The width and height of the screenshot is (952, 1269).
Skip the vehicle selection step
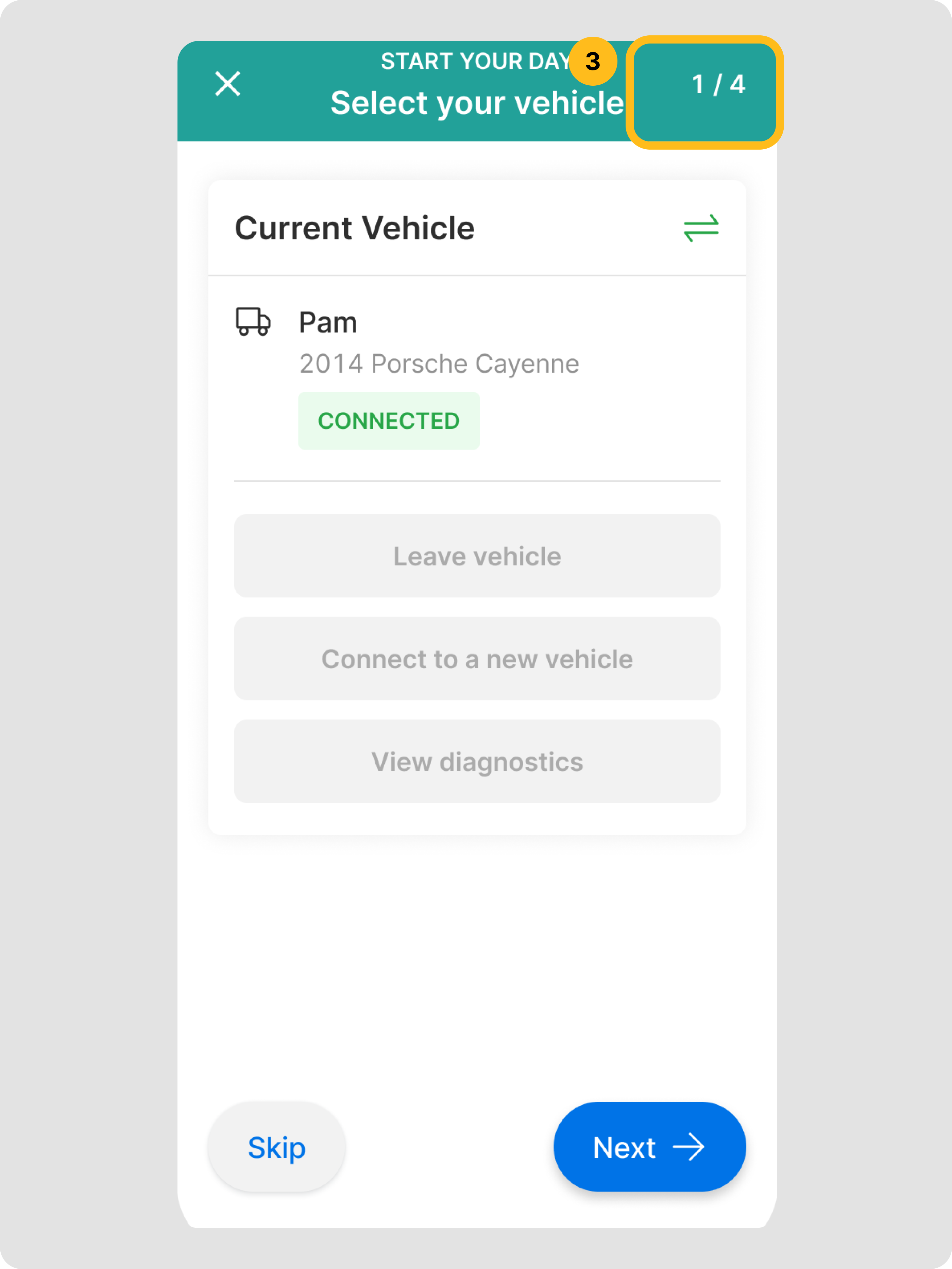276,1147
